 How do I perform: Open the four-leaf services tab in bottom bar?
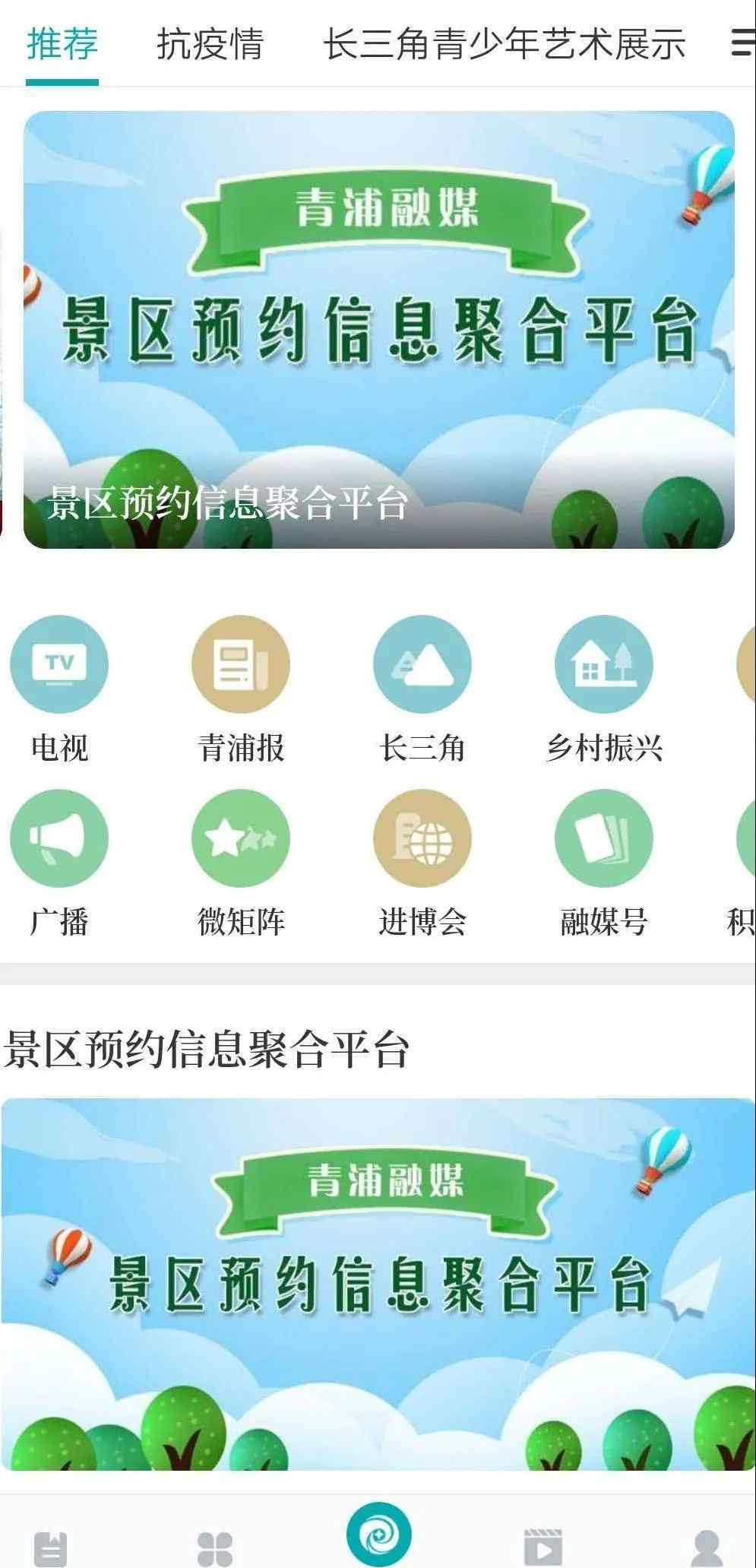tap(215, 1548)
